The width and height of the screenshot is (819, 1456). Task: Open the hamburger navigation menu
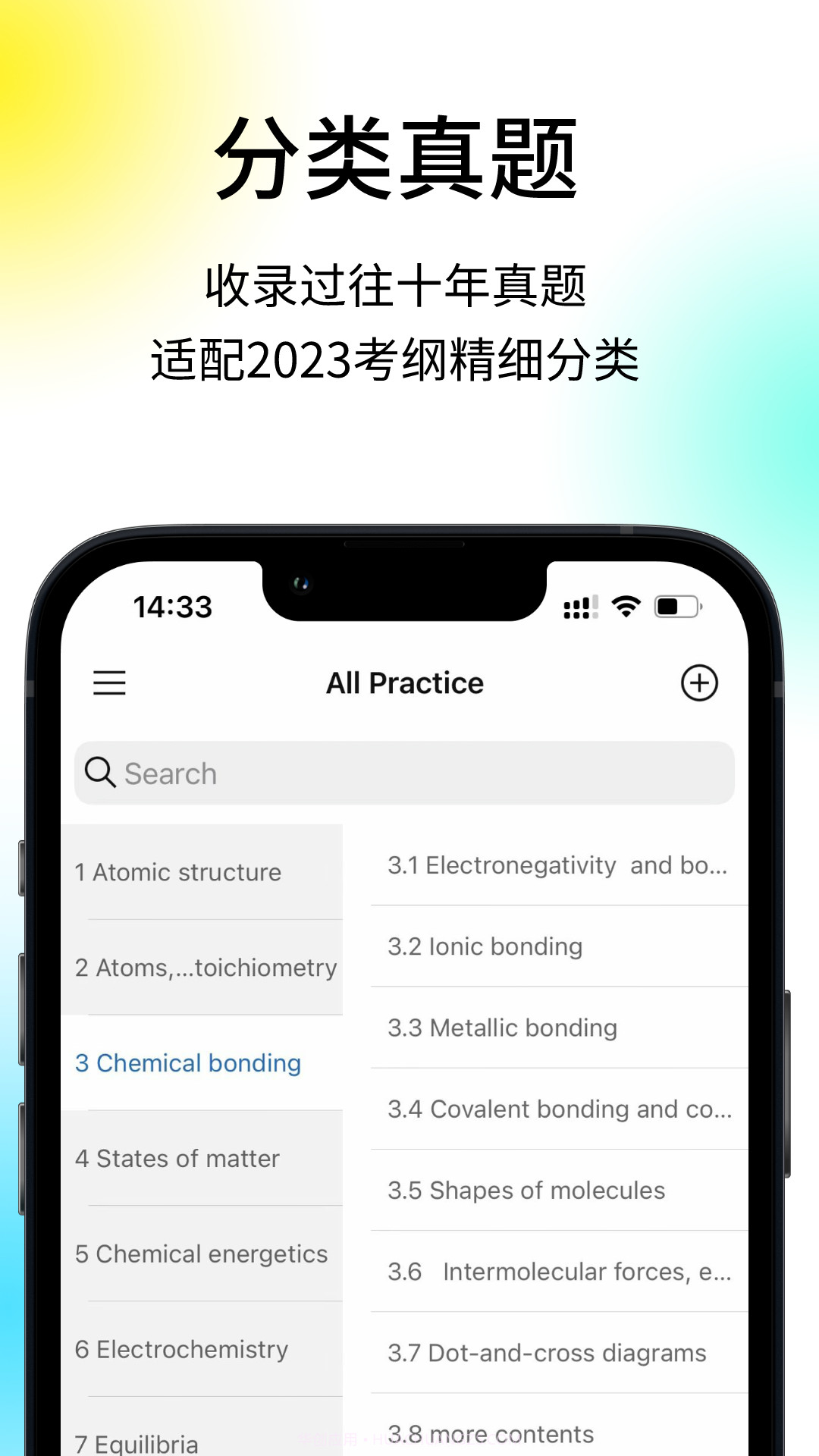109,682
